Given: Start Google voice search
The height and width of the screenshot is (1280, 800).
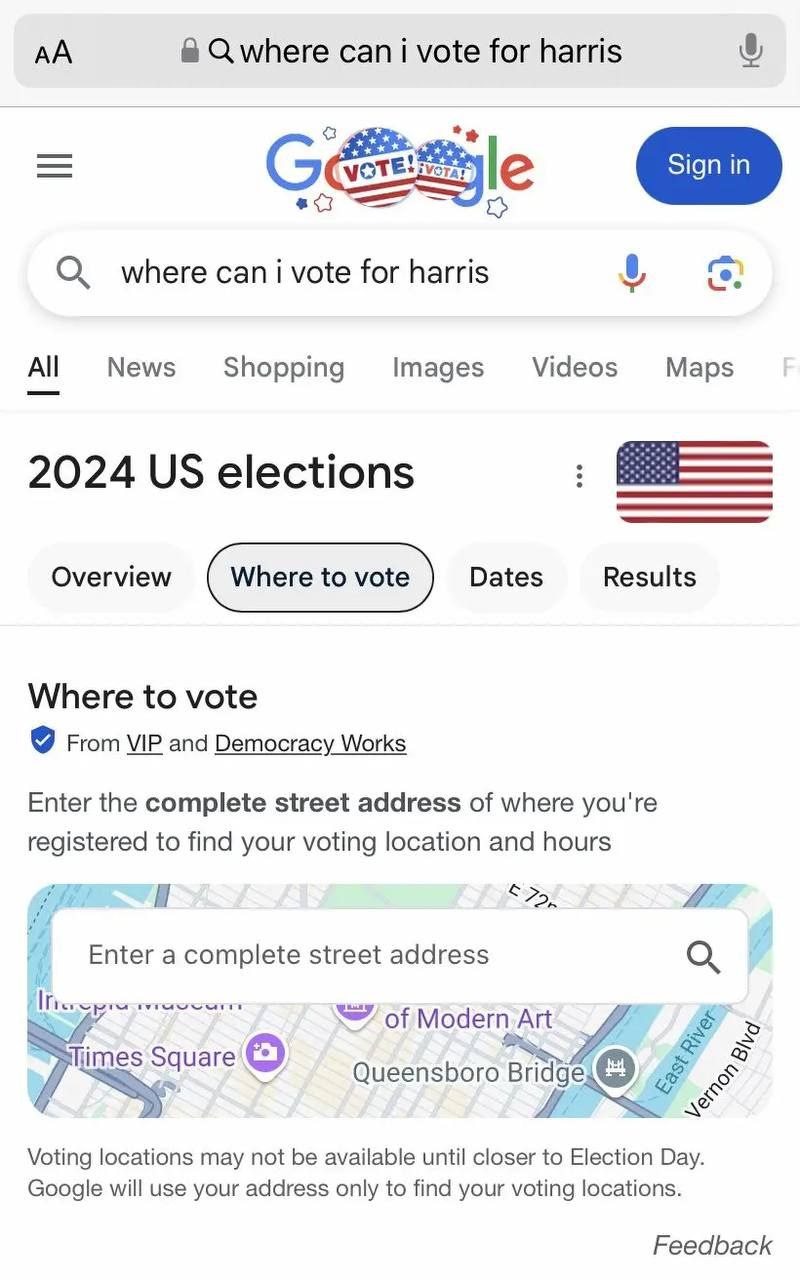Looking at the screenshot, I should coord(632,272).
